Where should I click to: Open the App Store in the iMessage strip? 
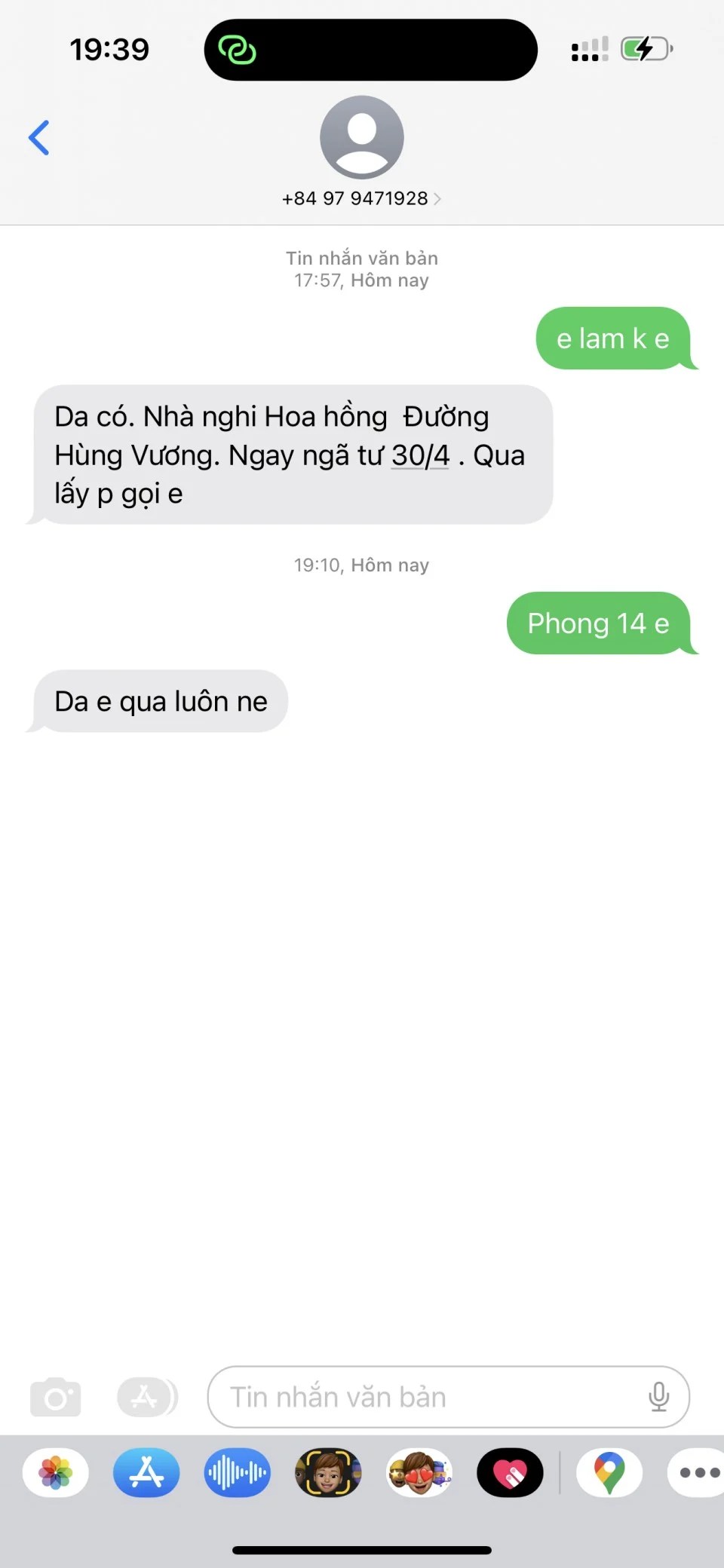coord(146,1472)
